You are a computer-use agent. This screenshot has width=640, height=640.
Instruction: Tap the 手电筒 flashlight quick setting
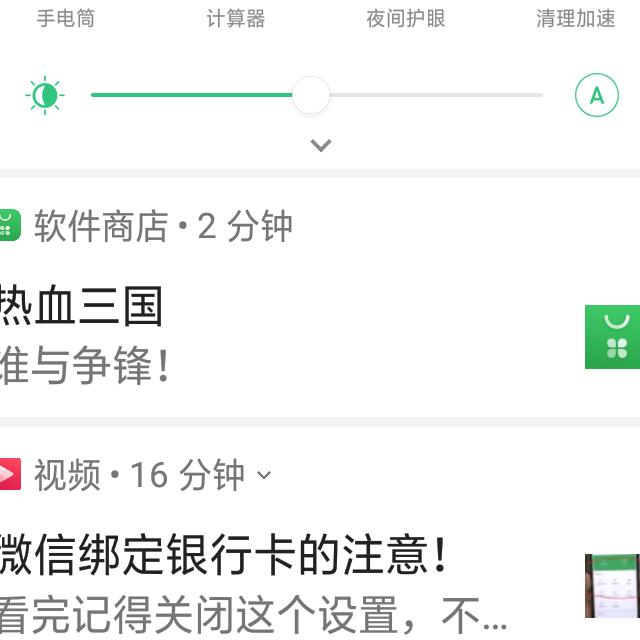(x=65, y=18)
